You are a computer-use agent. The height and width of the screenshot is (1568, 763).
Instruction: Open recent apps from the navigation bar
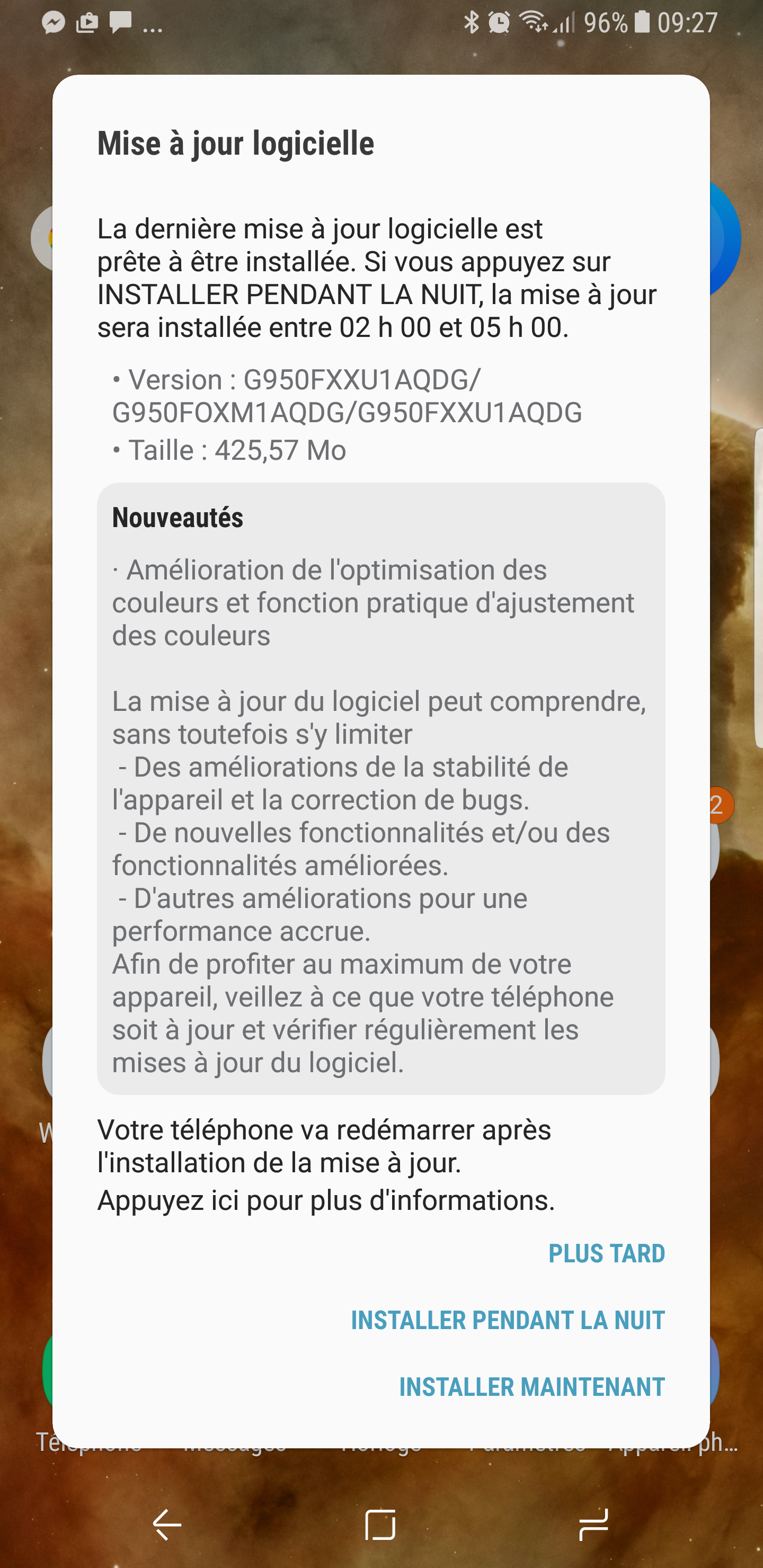[x=593, y=1525]
